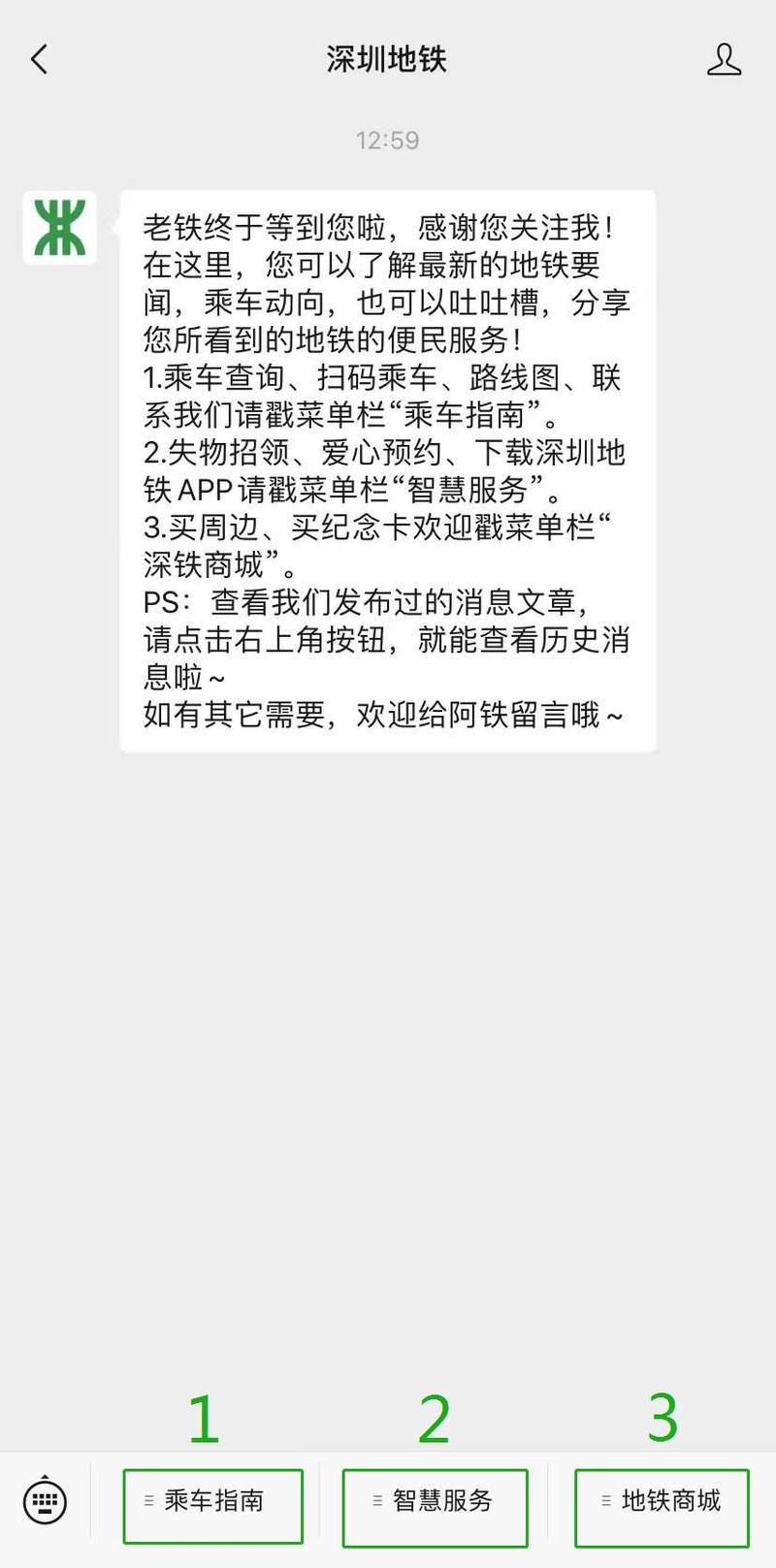Expand the 智慧服务 menu

(435, 1501)
